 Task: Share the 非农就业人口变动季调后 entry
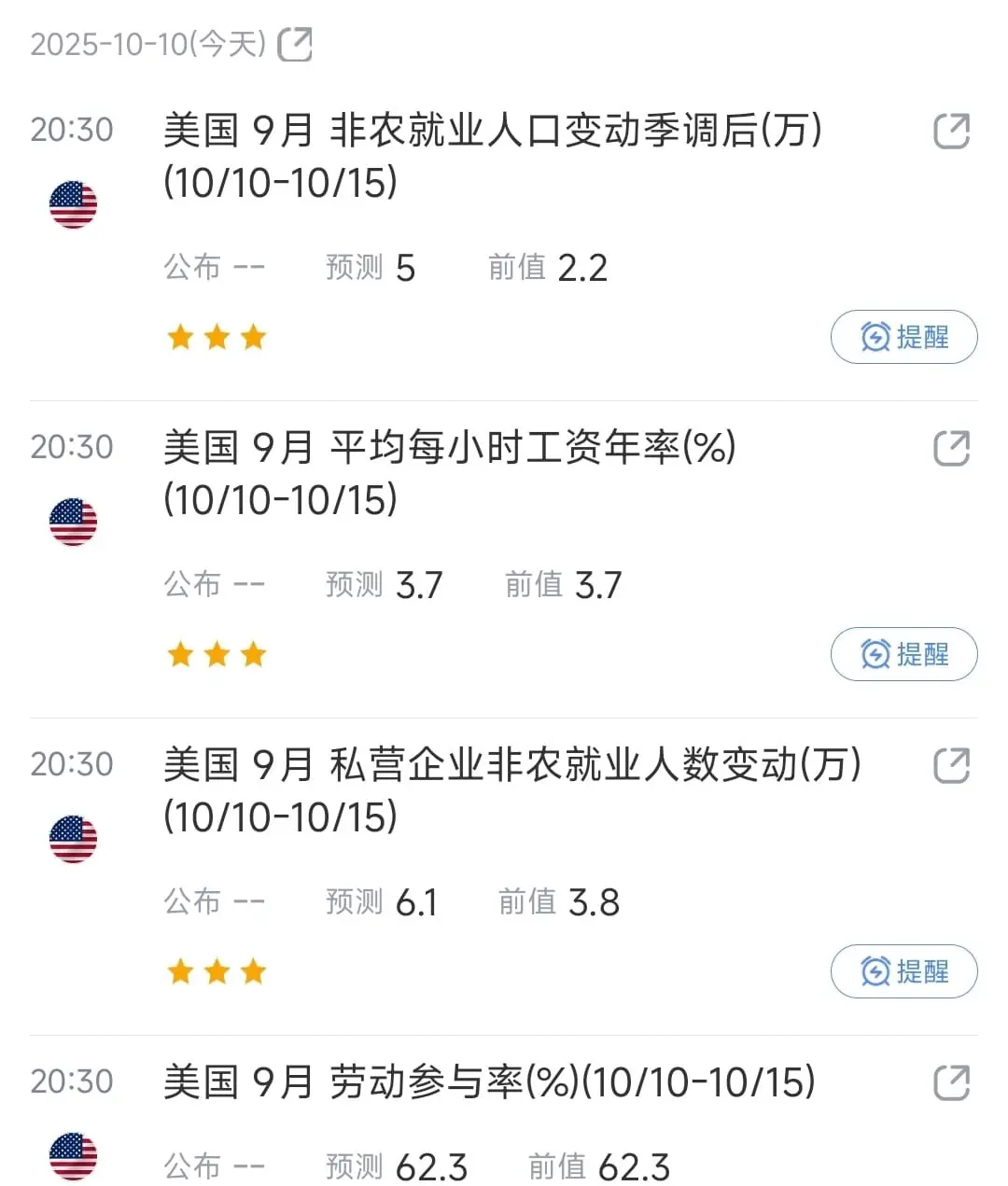coord(952,131)
